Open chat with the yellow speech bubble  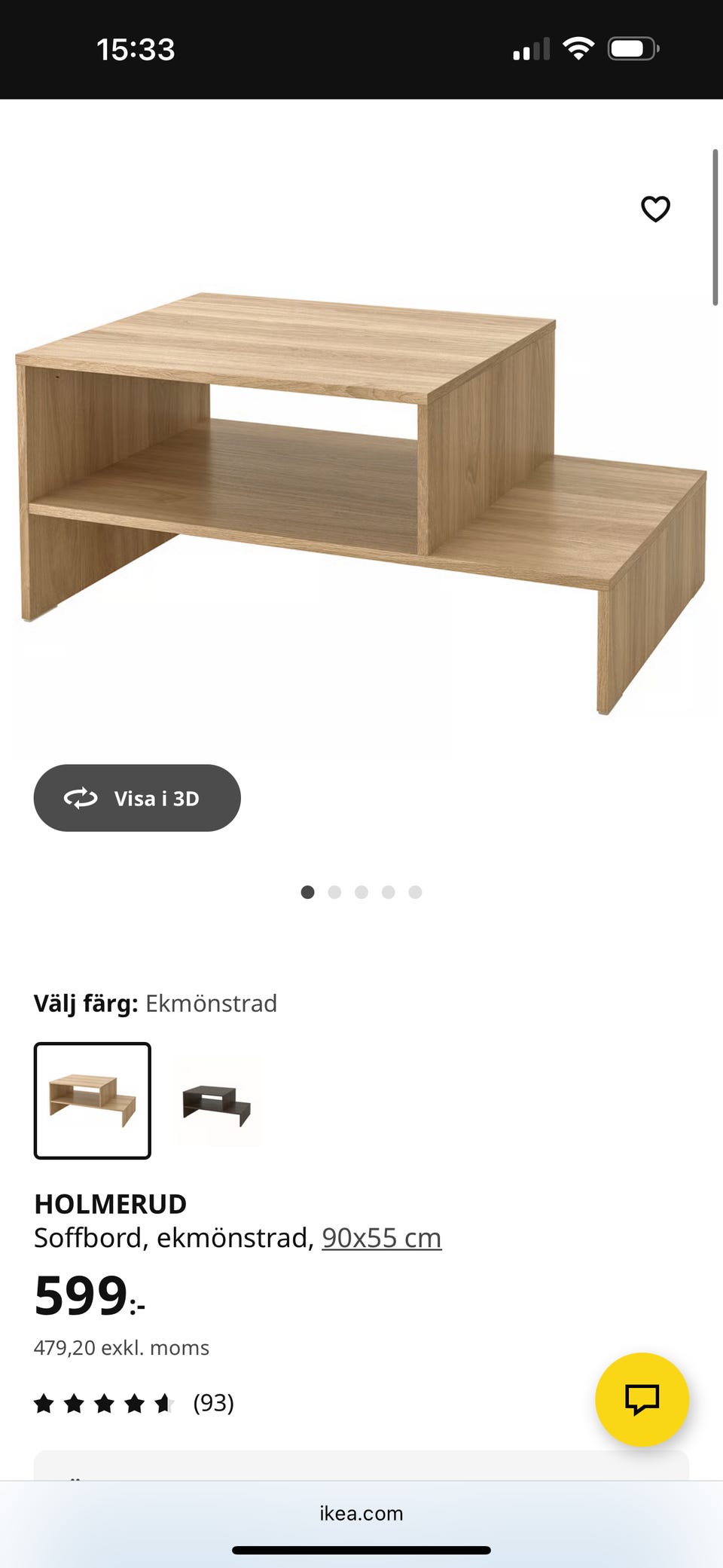[x=641, y=1399]
